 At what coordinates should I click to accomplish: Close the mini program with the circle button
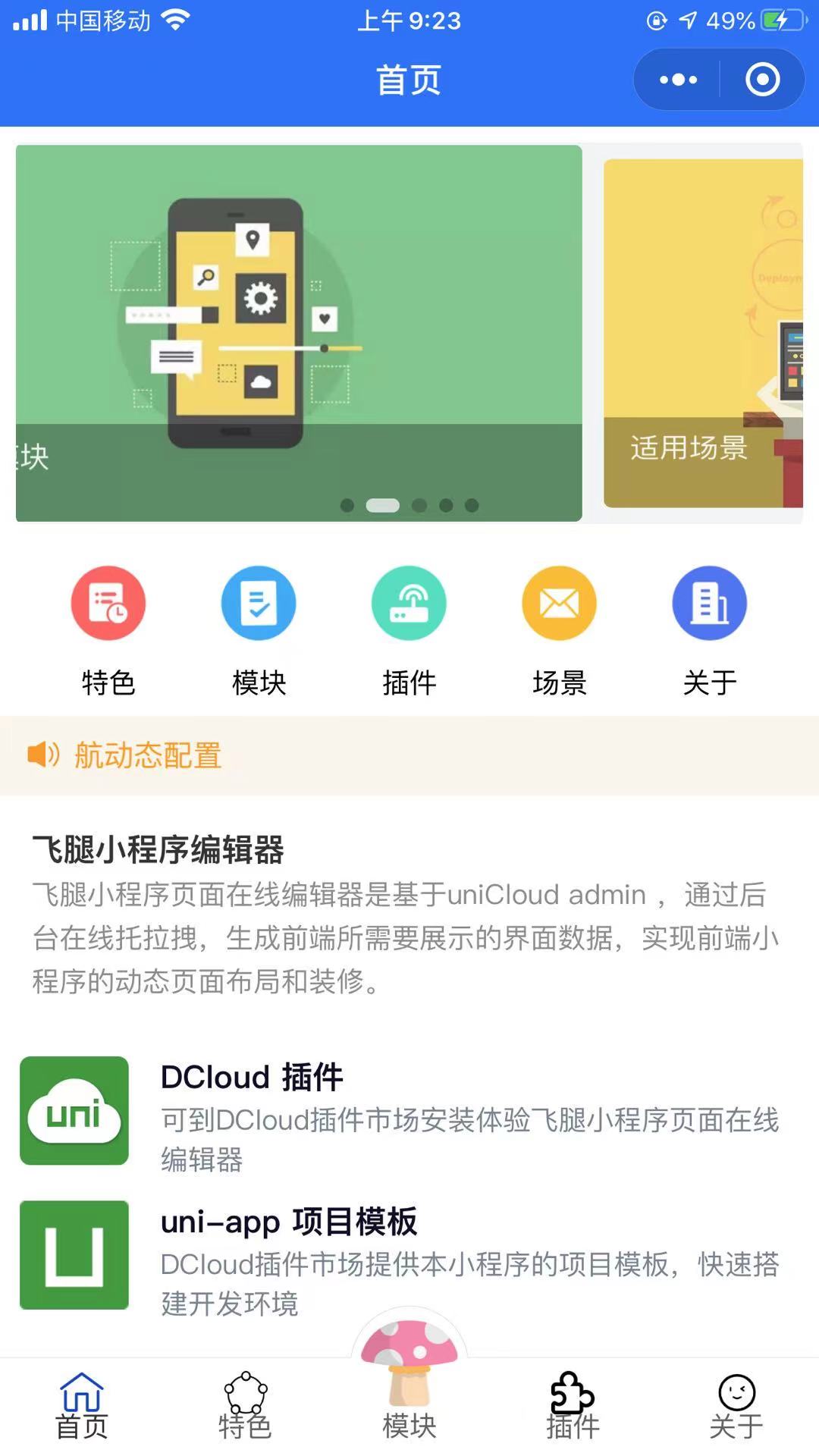[762, 80]
